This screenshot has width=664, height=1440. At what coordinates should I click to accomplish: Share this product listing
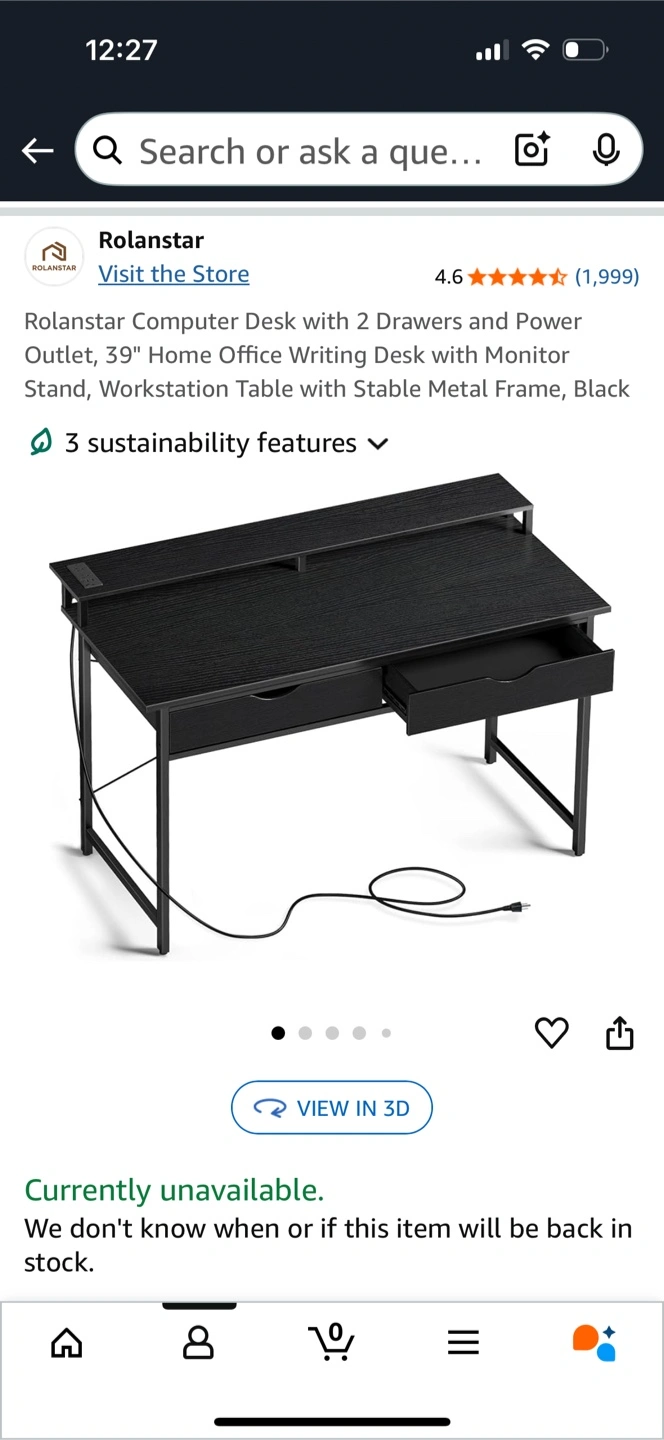click(x=620, y=1033)
